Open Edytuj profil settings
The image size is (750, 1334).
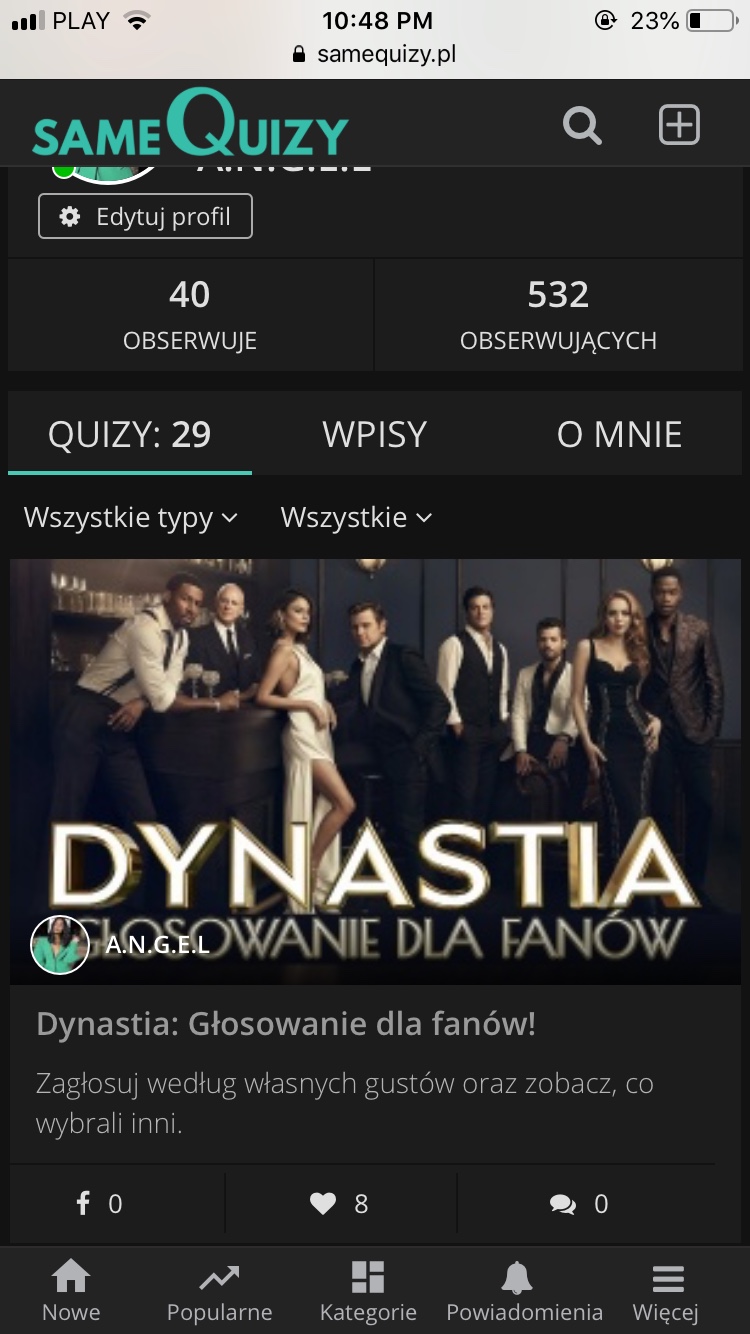pyautogui.click(x=145, y=217)
